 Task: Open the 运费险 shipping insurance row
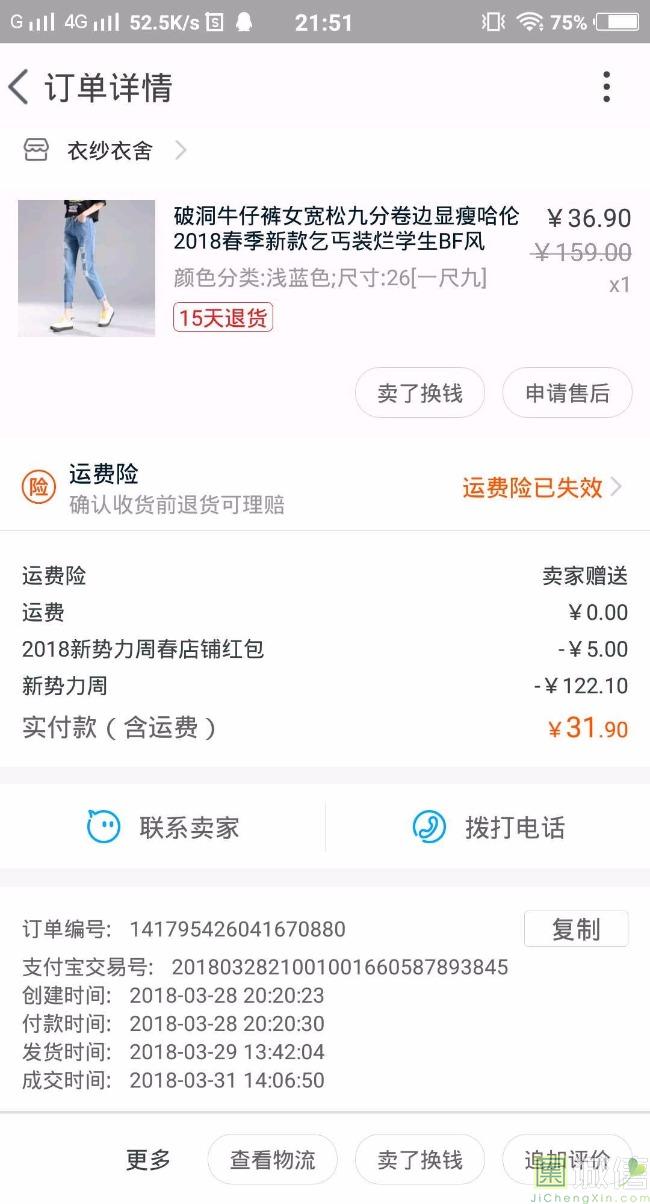coord(325,488)
